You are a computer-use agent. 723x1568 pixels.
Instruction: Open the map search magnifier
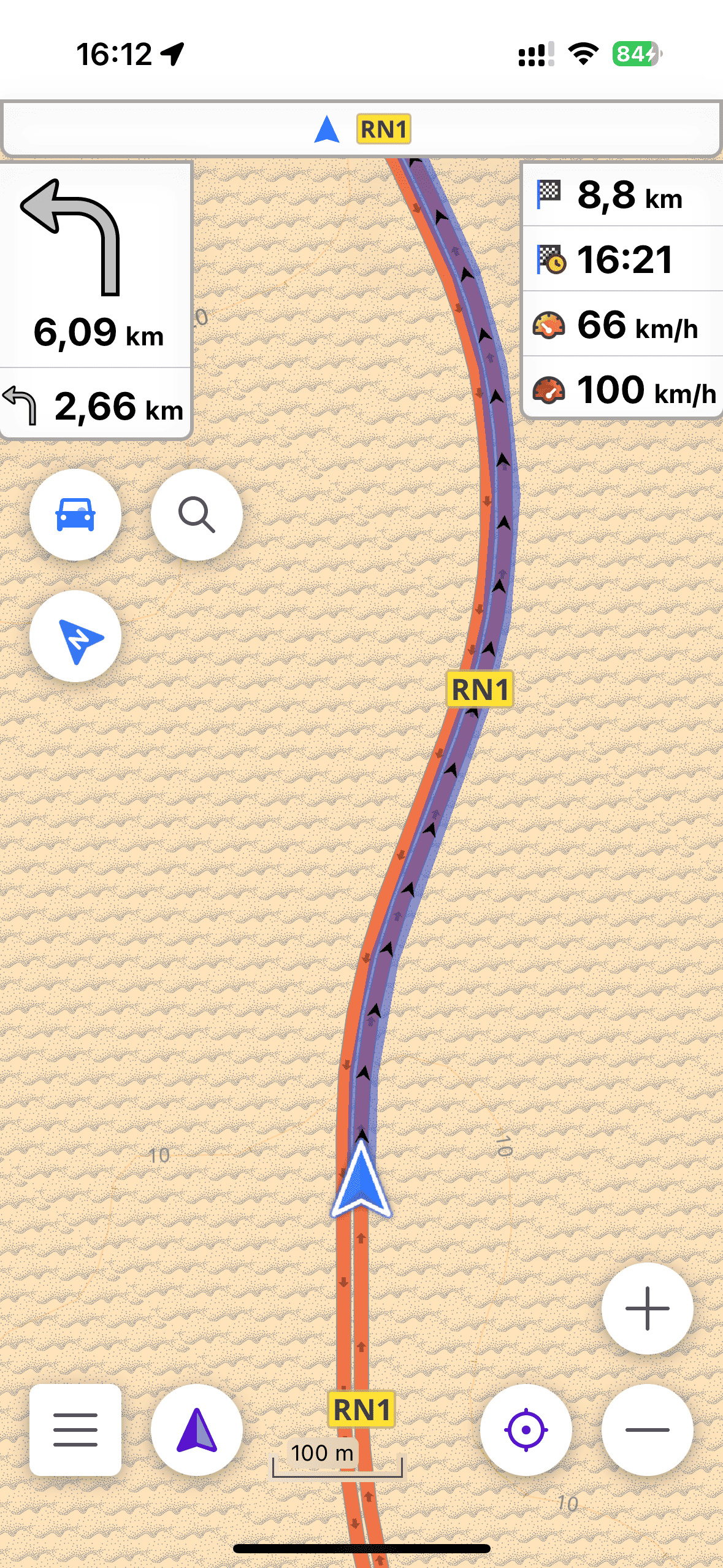[x=196, y=514]
